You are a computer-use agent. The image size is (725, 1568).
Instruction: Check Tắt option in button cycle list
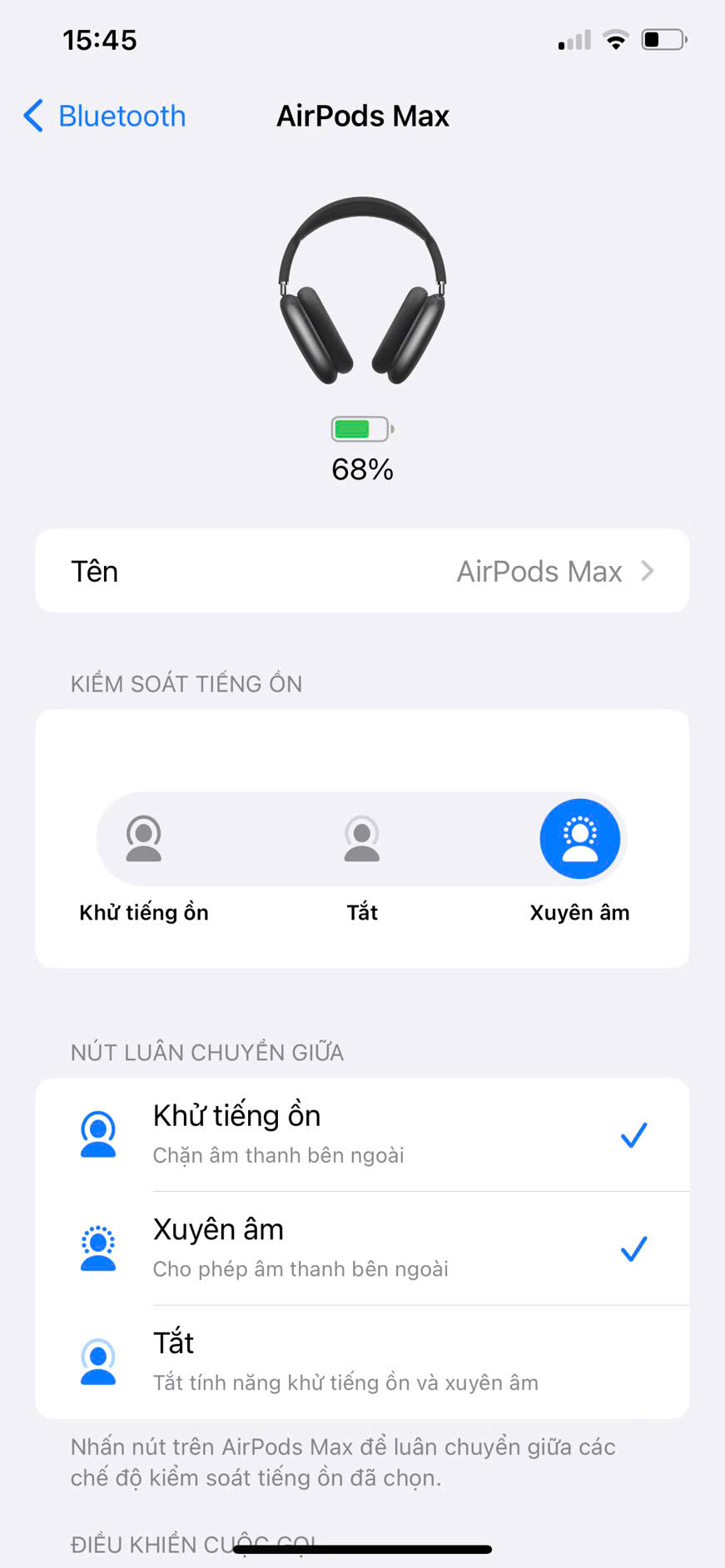[362, 1362]
